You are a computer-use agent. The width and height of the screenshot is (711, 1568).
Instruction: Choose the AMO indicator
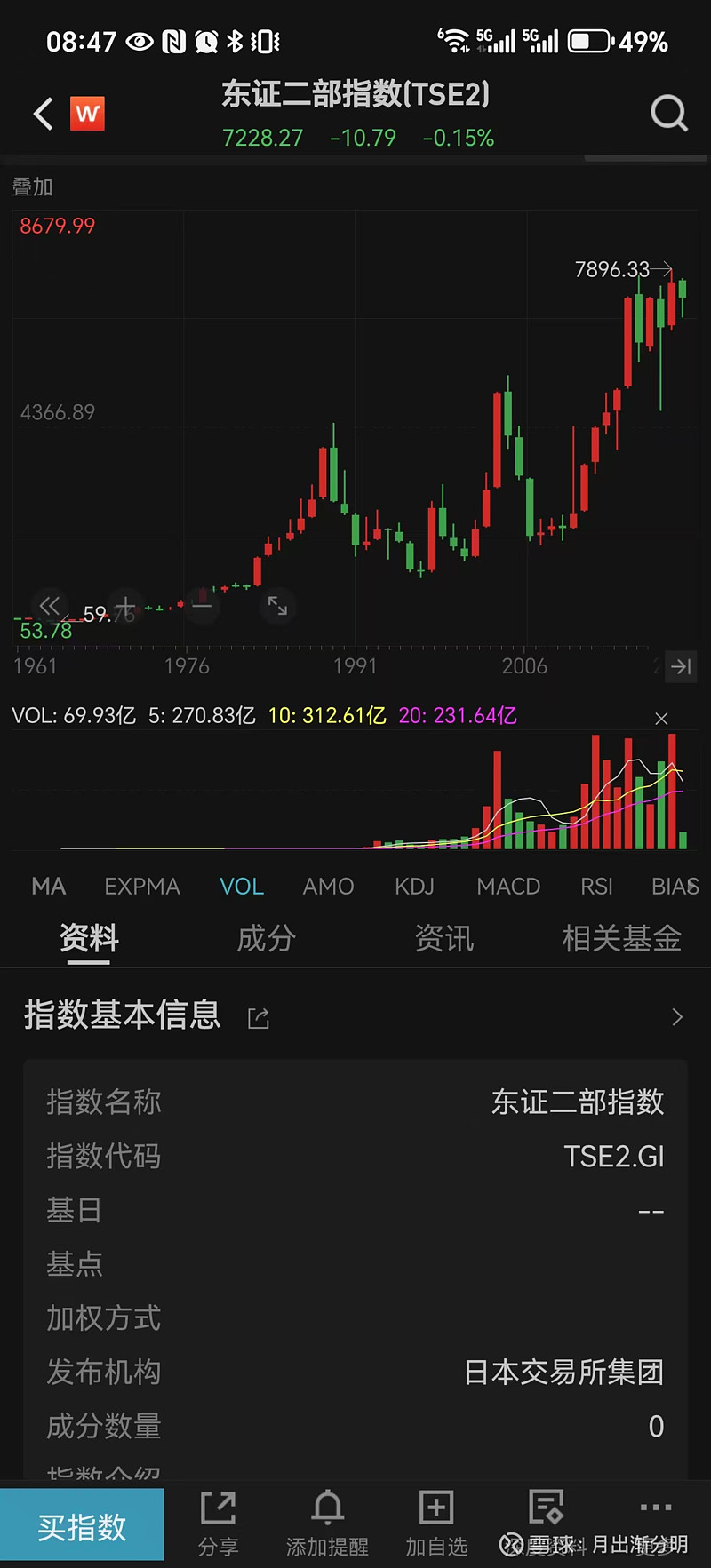tap(328, 886)
